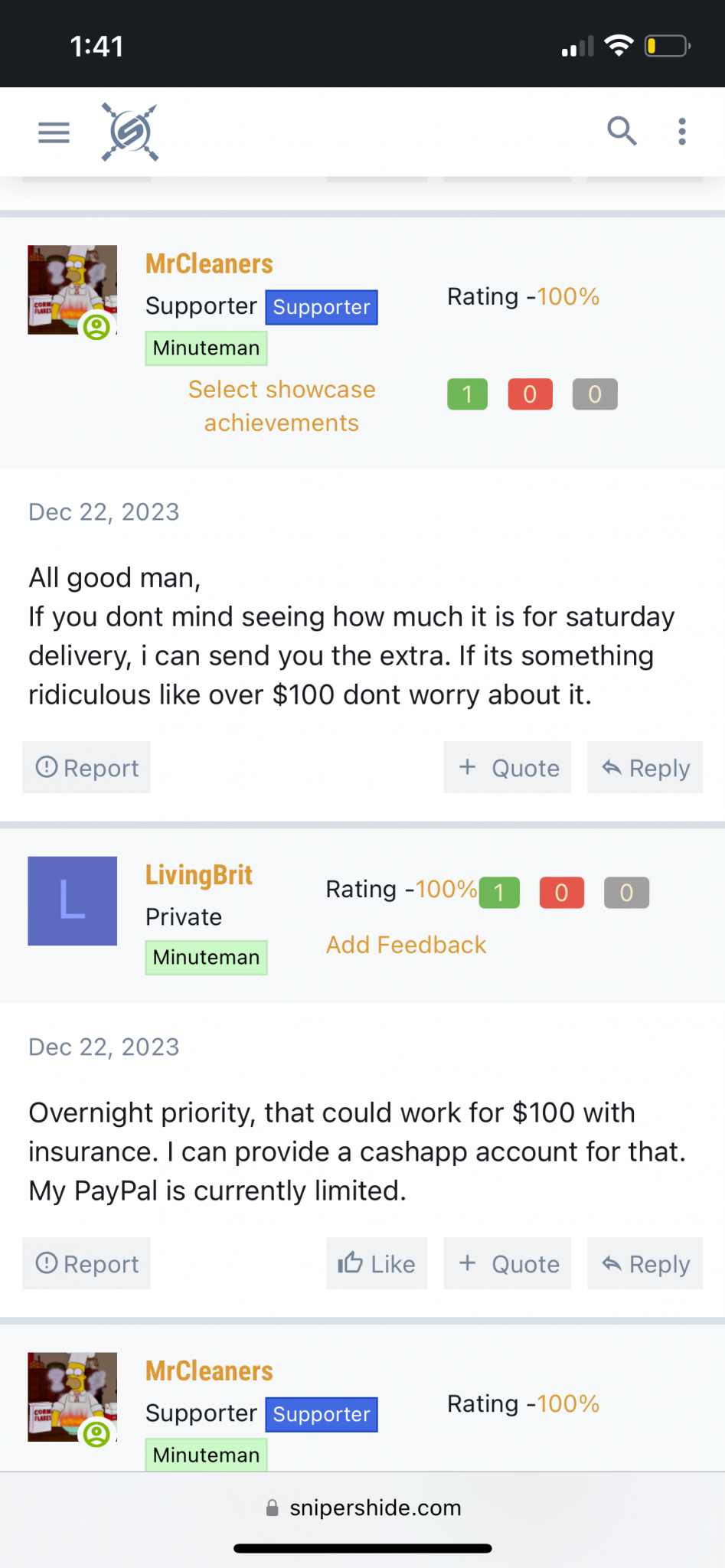View positive feedback count for LivingBrit
This screenshot has width=725, height=1568.
coord(499,893)
